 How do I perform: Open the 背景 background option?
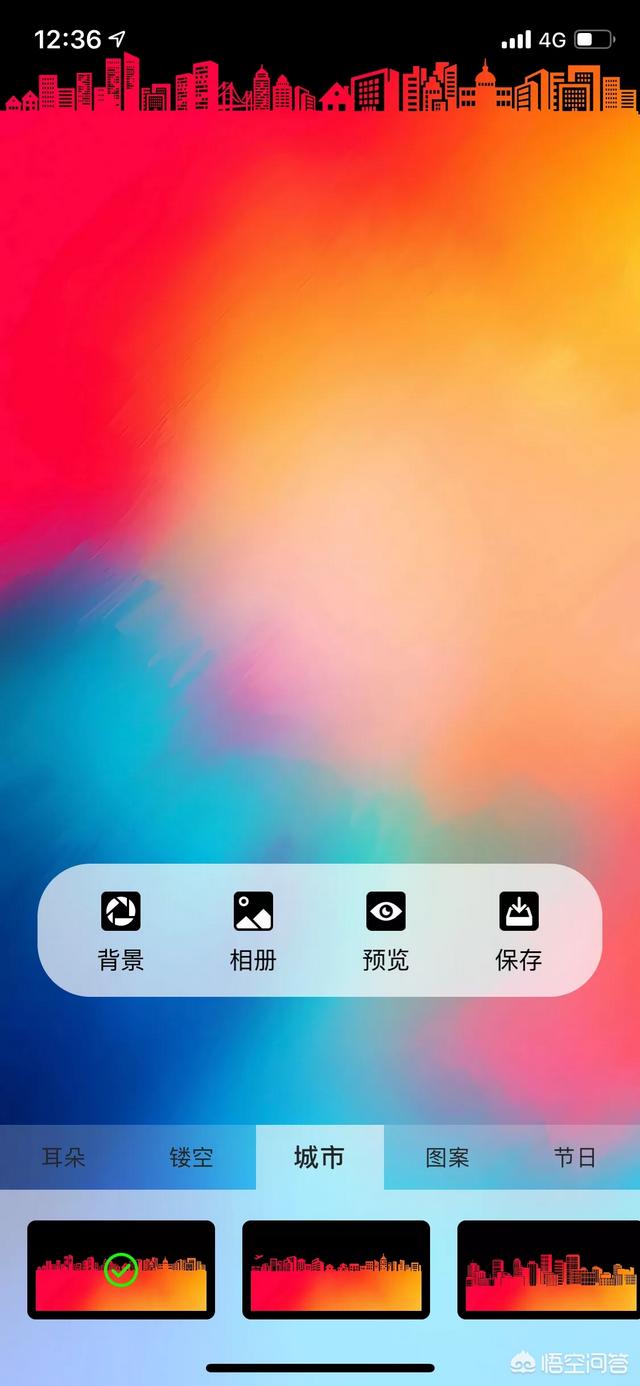[121, 931]
